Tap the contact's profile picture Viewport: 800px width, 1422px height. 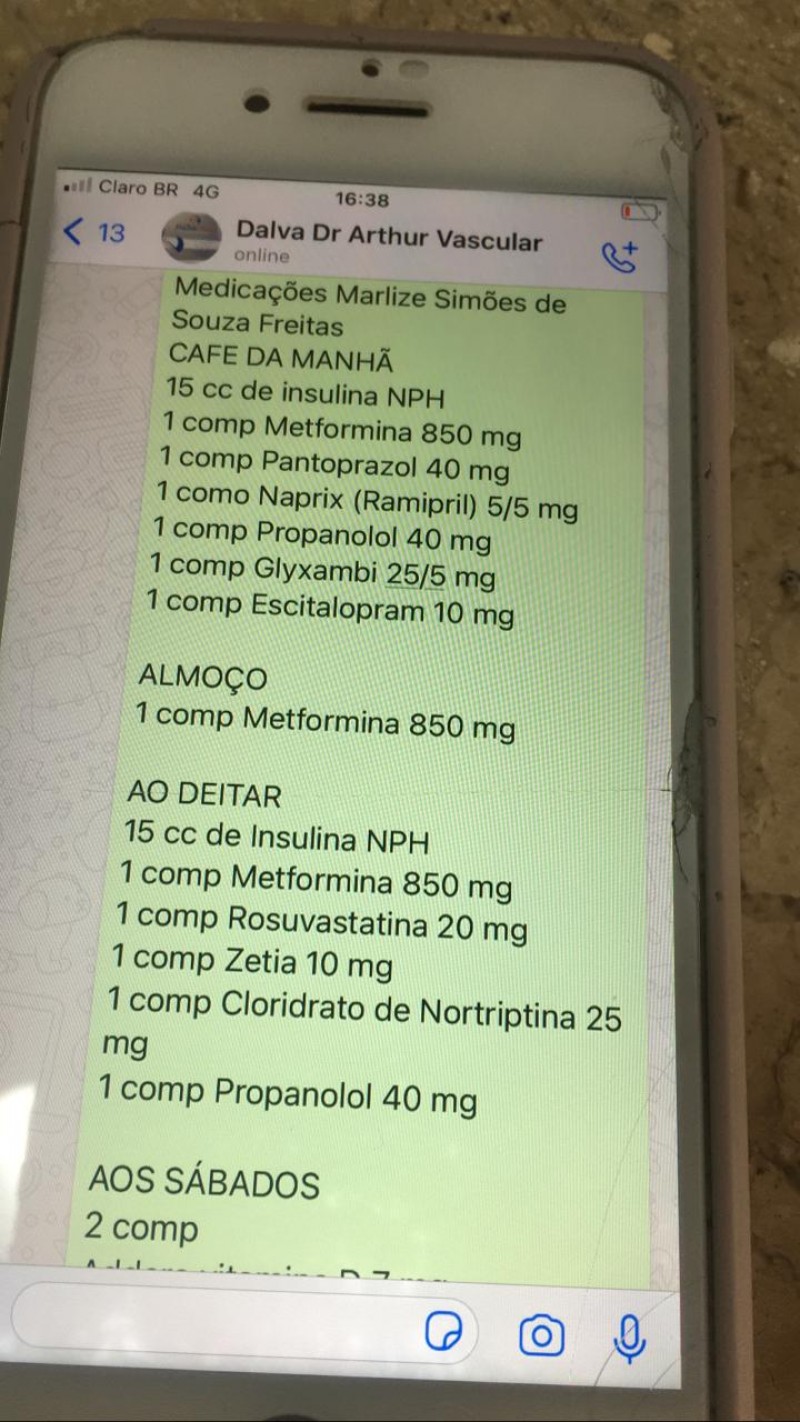[x=190, y=240]
